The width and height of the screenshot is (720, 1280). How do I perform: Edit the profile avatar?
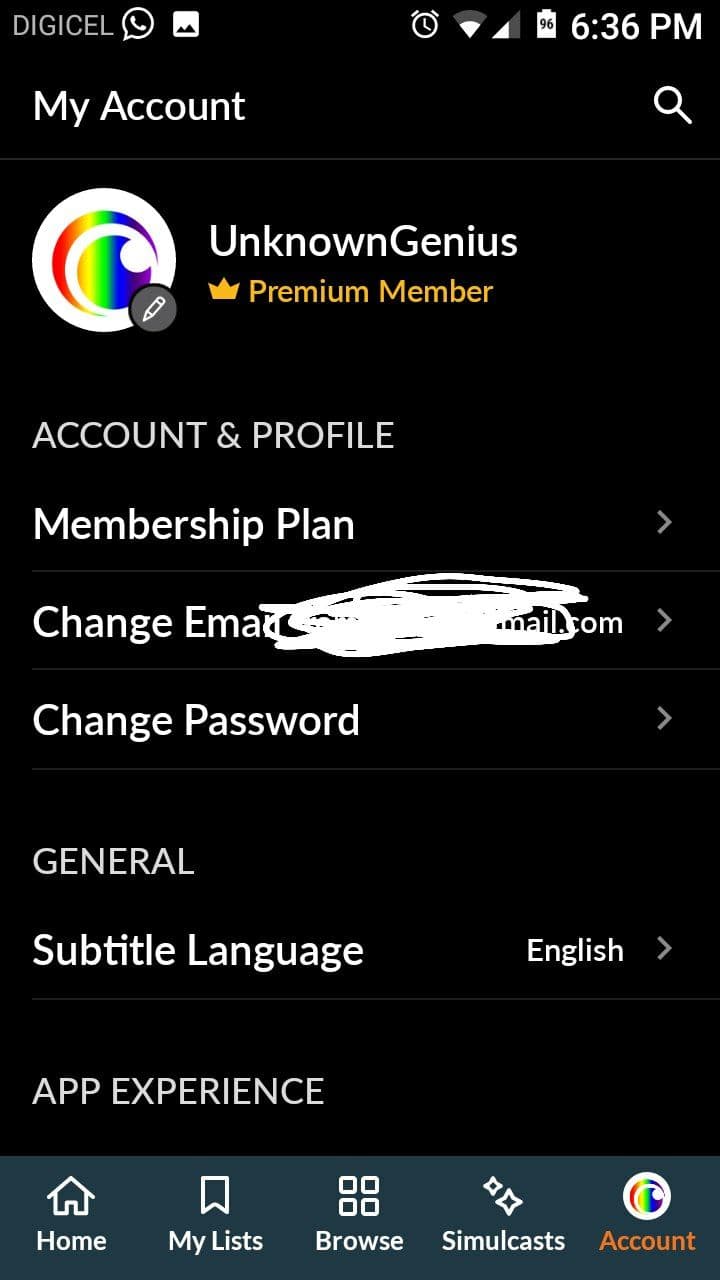tap(154, 309)
